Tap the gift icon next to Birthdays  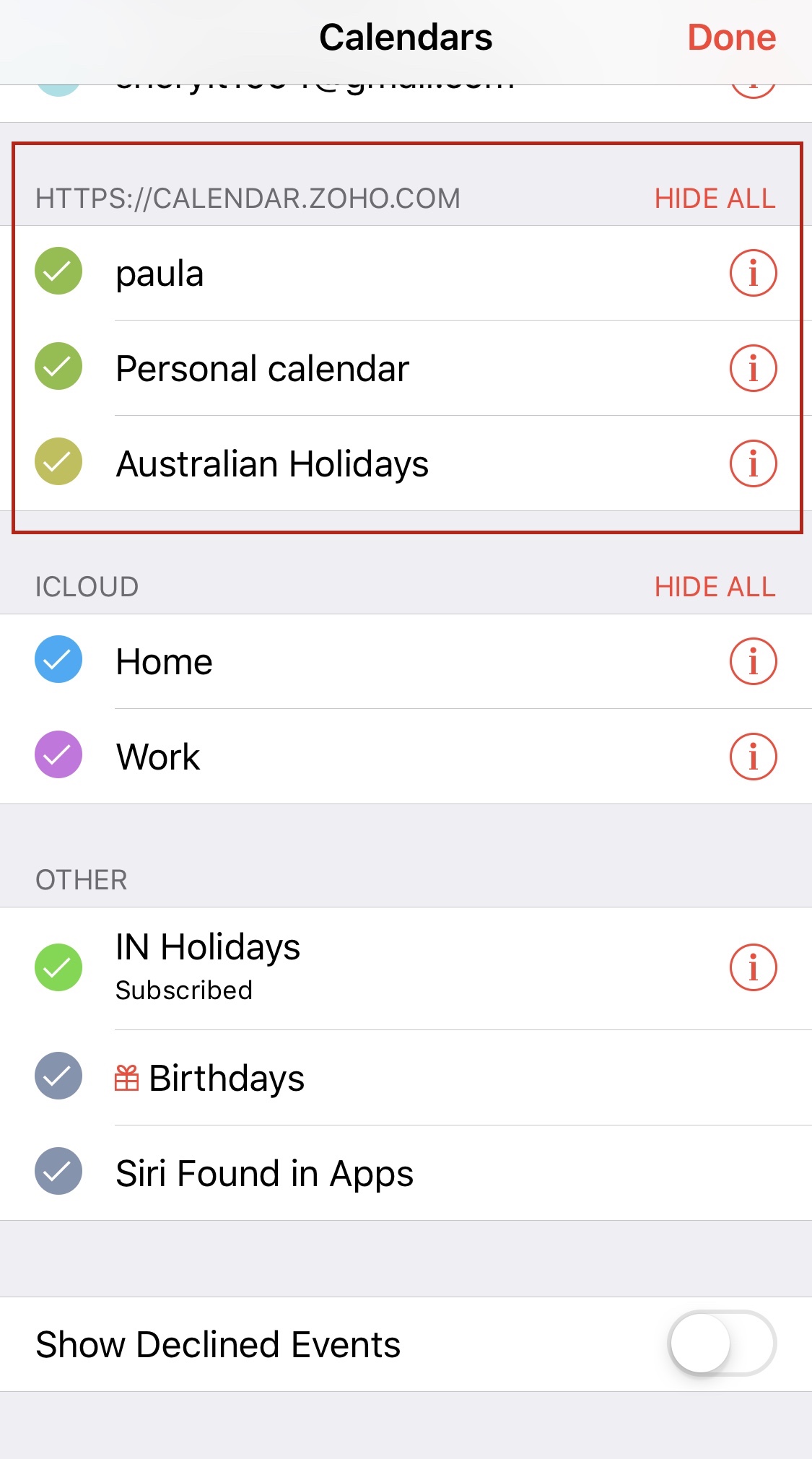pos(128,1077)
